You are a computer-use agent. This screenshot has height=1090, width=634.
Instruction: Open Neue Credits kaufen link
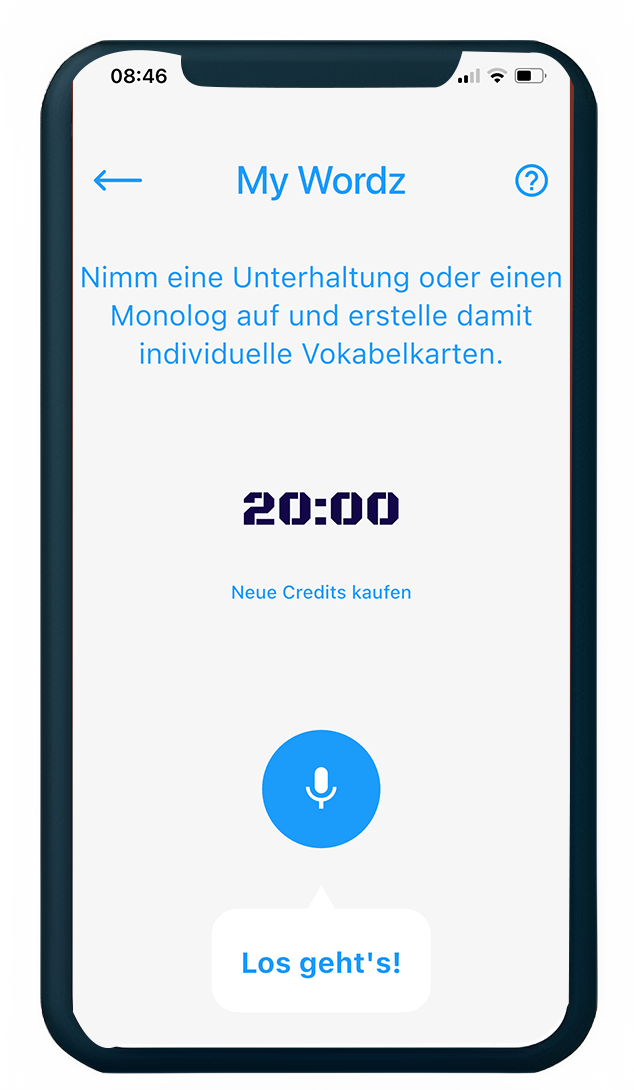coord(321,592)
